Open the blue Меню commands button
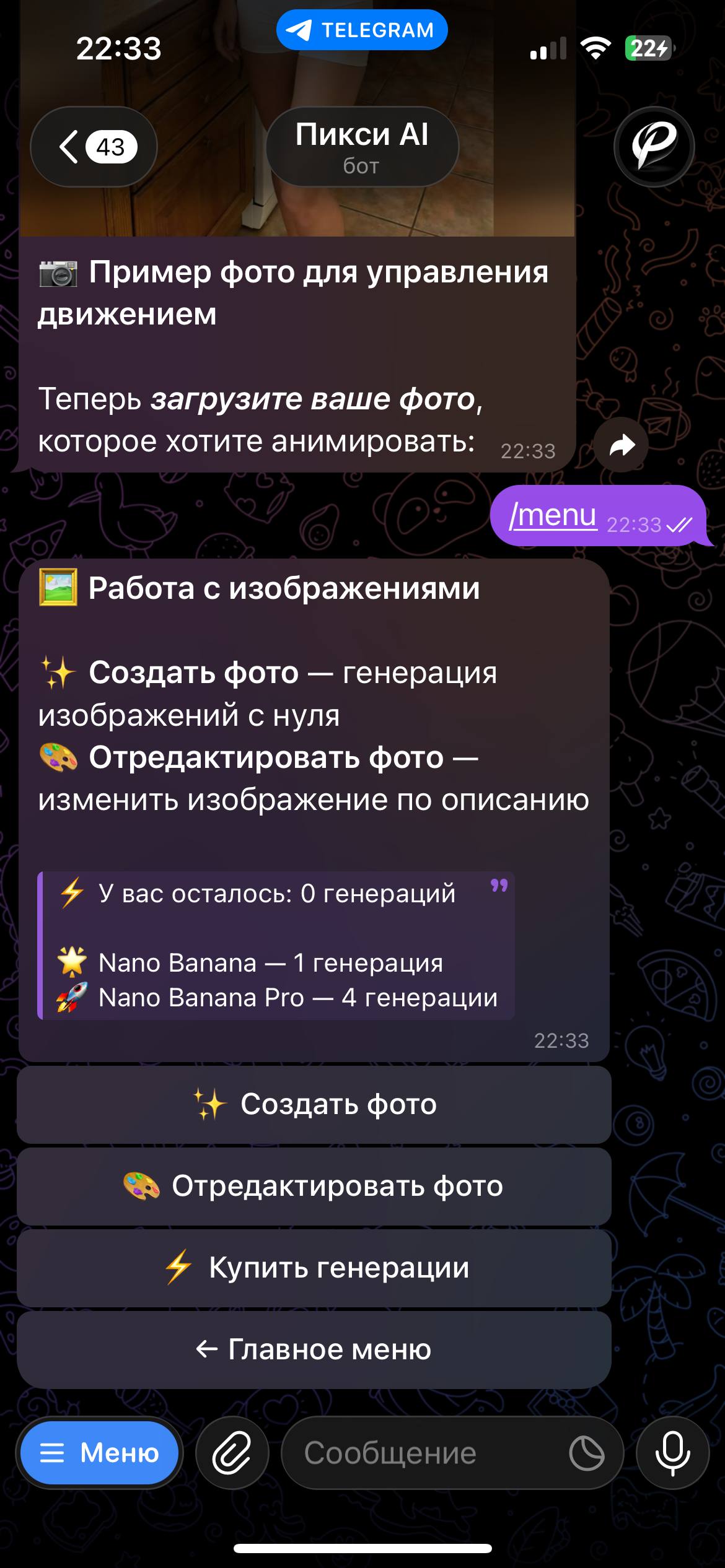Image resolution: width=725 pixels, height=1568 pixels. [x=99, y=1453]
